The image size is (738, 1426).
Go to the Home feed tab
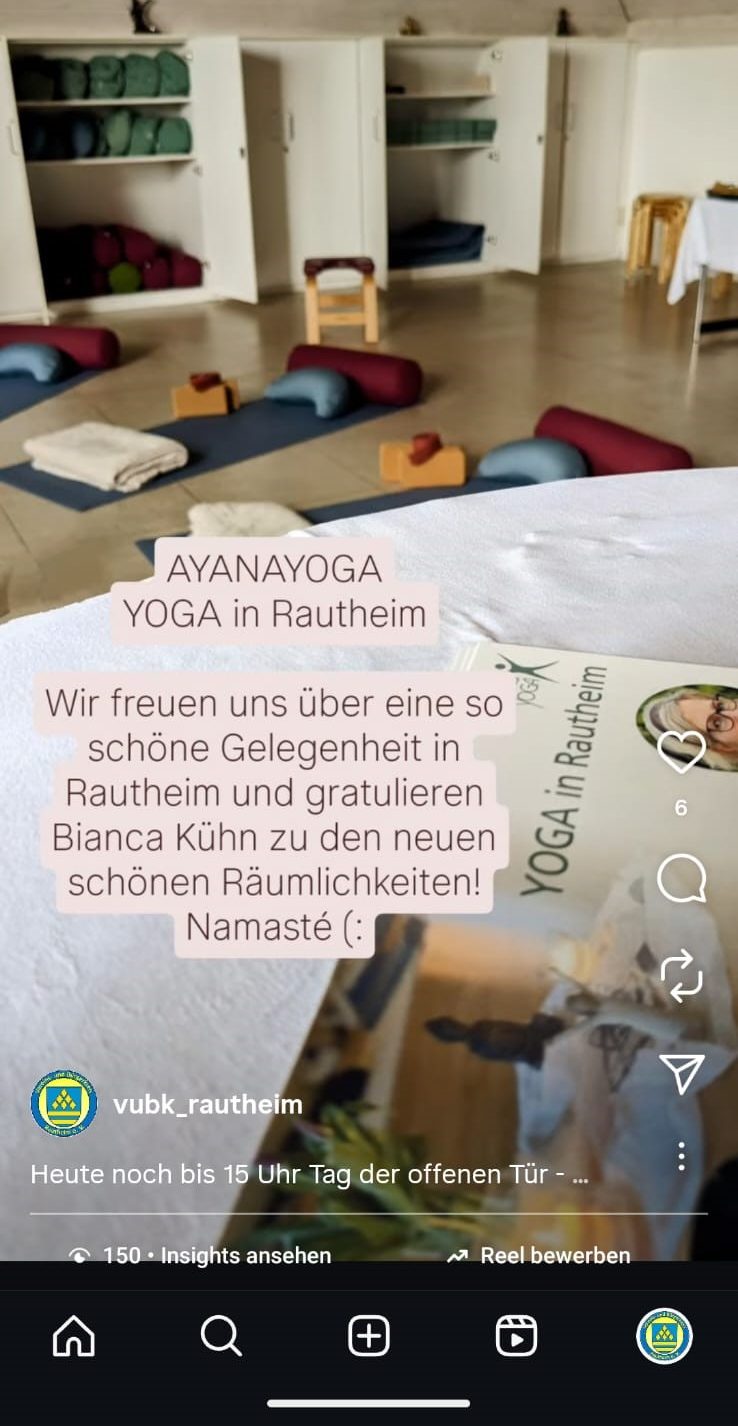point(74,1336)
